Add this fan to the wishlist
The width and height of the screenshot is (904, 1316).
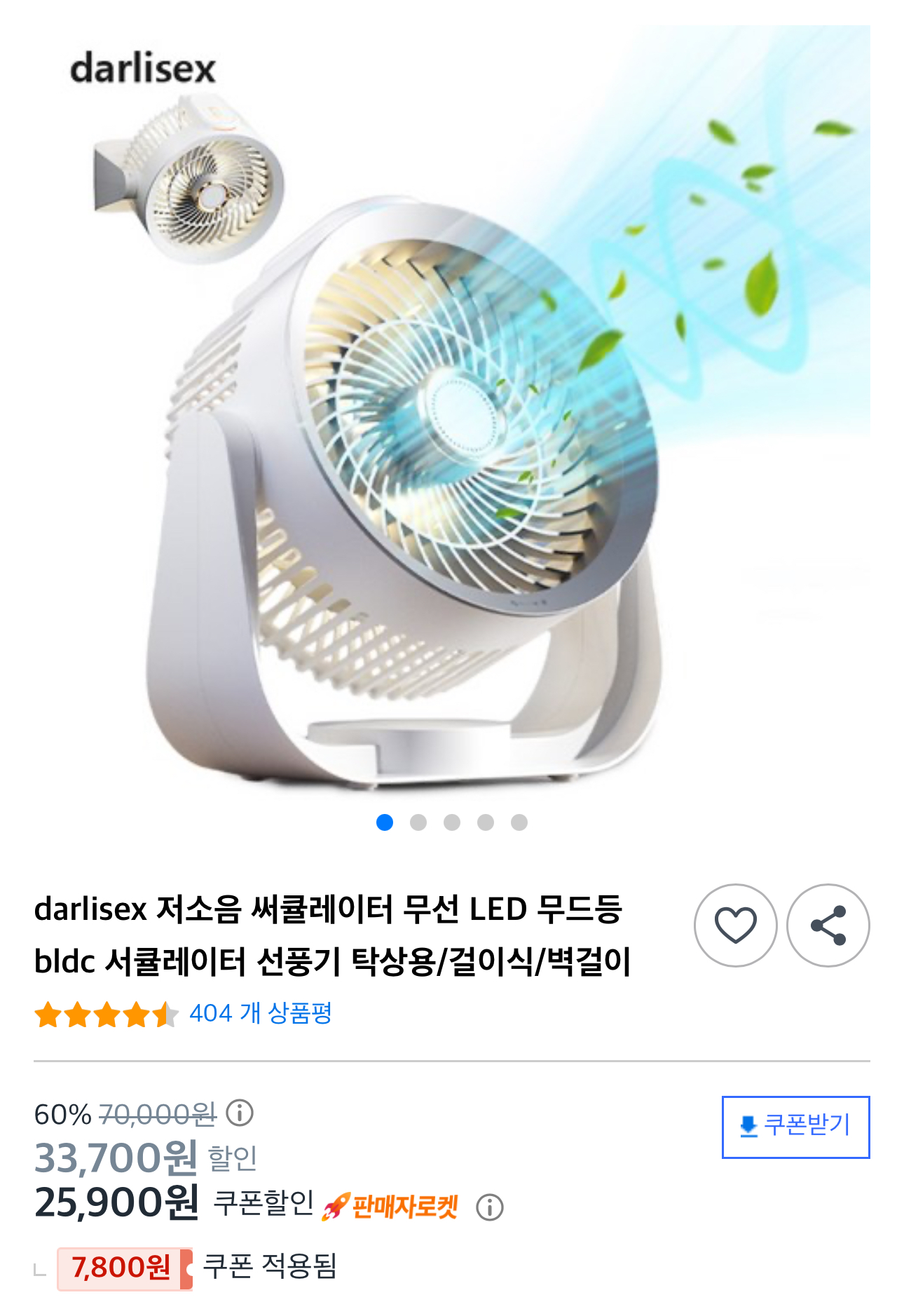(735, 925)
